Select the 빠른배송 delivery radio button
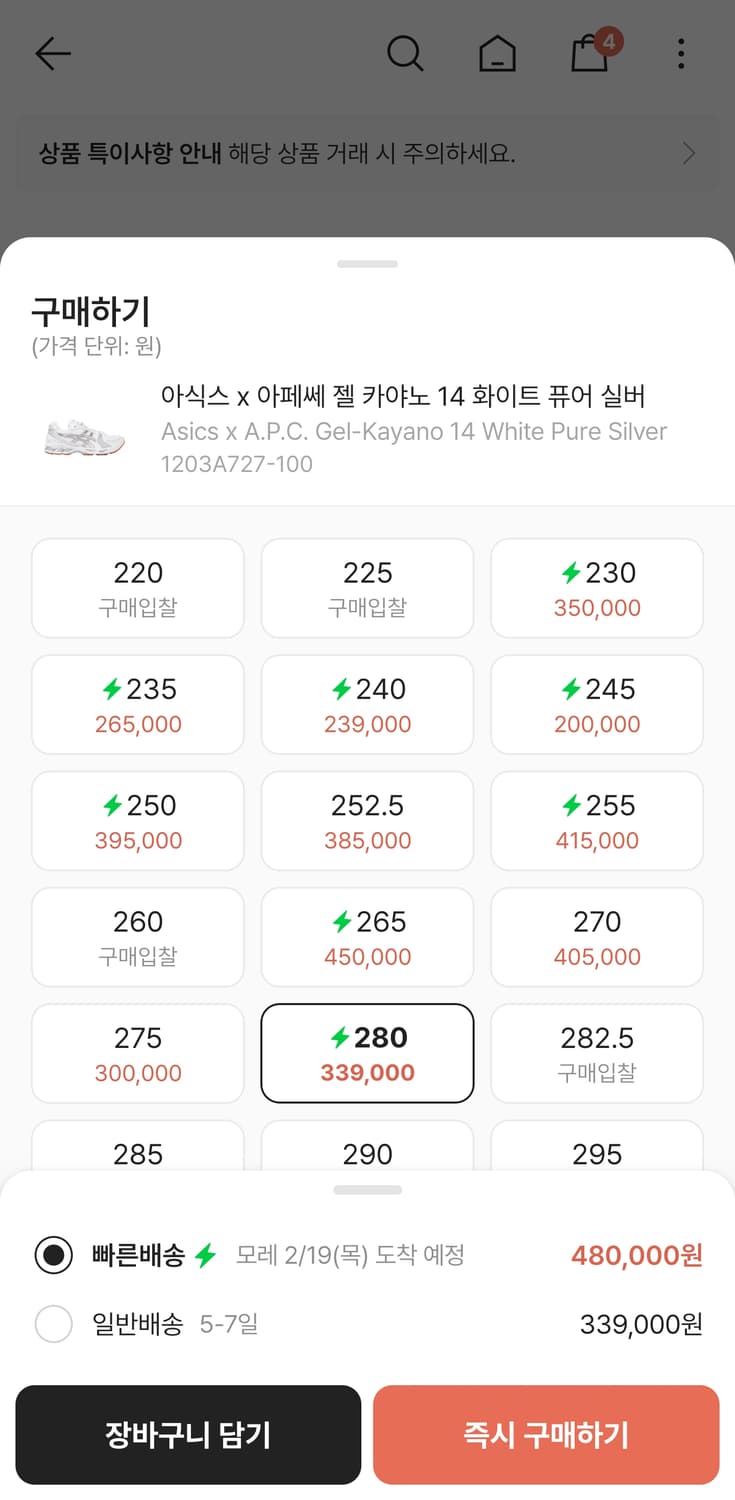The width and height of the screenshot is (735, 1500). pos(53,1255)
